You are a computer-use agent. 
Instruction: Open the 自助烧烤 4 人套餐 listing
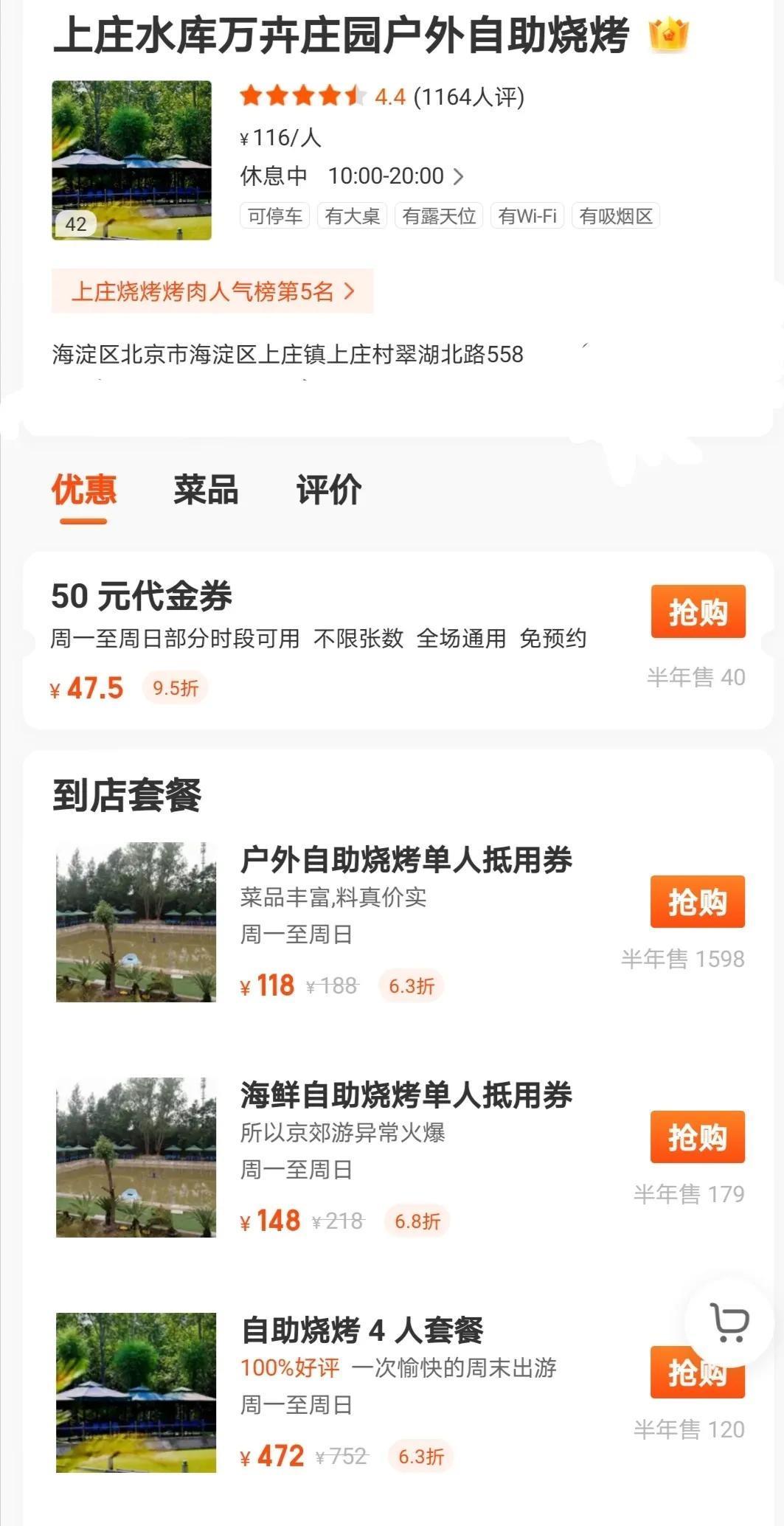point(362,1331)
